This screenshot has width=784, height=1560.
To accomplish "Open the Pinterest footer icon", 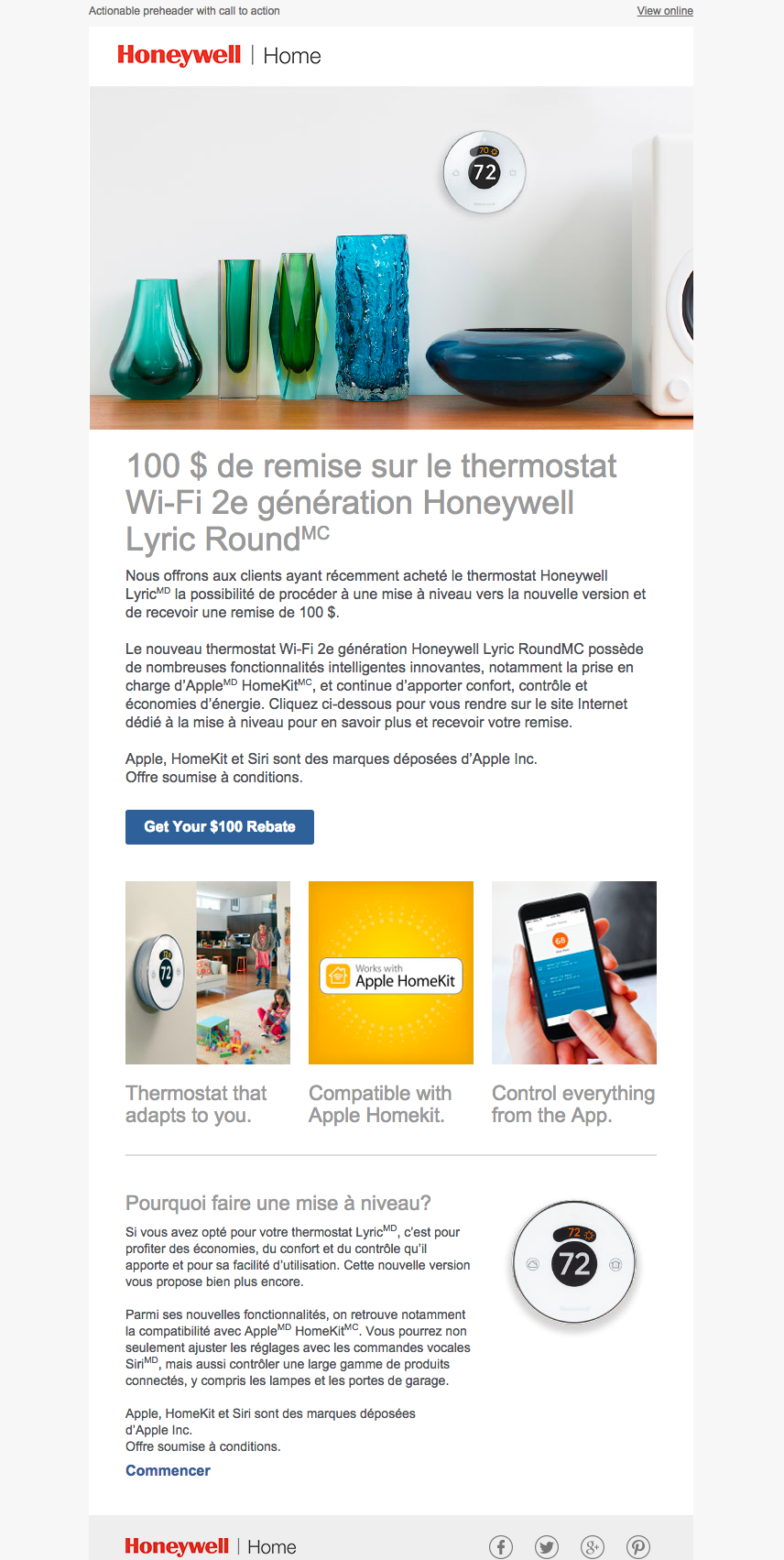I will click(x=638, y=1547).
